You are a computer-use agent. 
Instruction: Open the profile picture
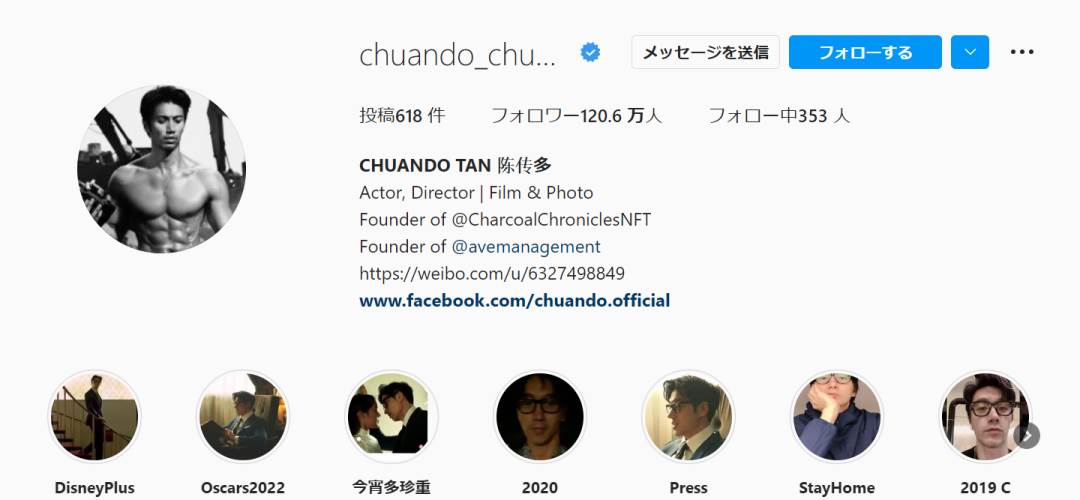pyautogui.click(x=161, y=169)
